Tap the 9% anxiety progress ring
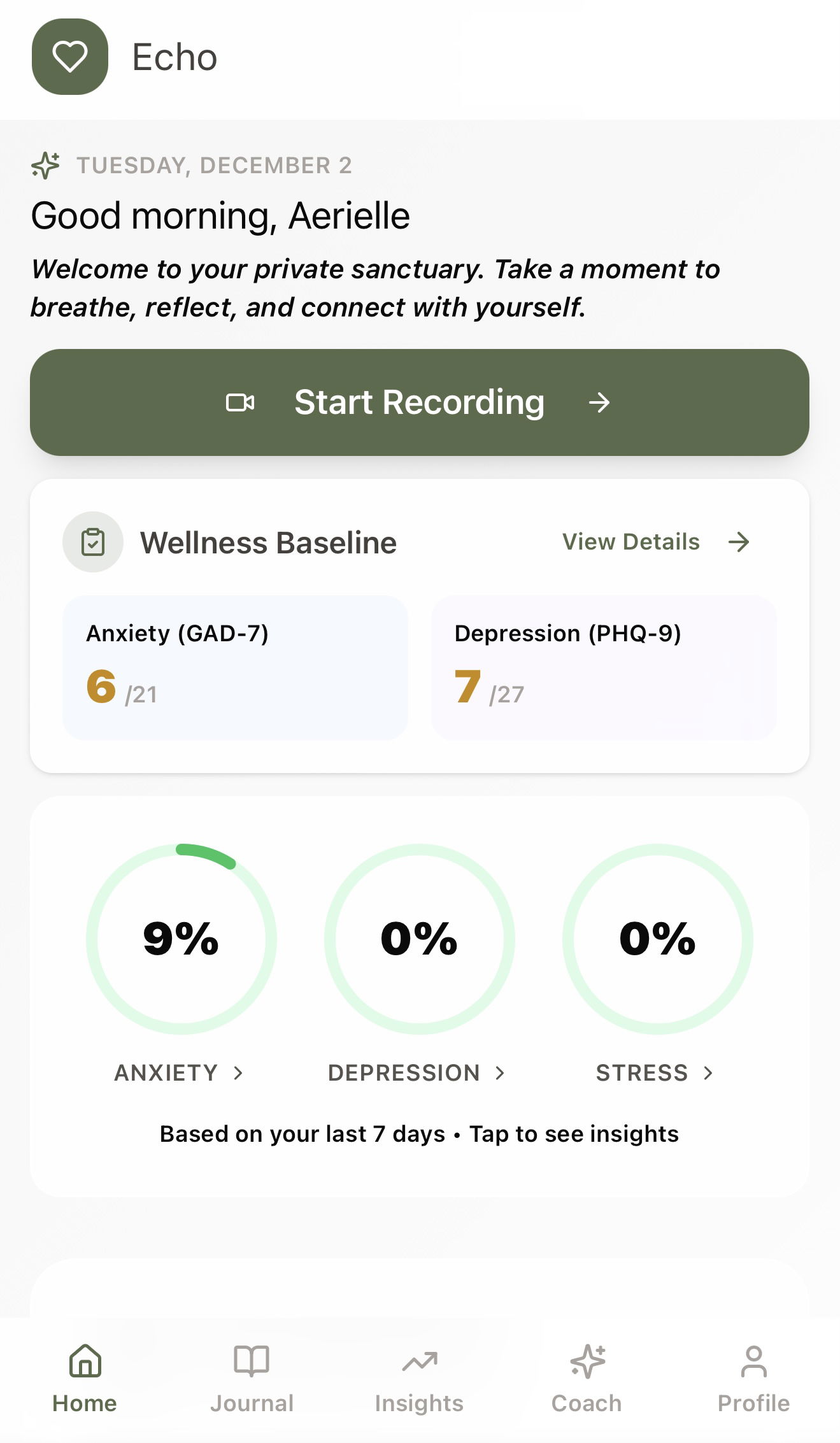Image resolution: width=840 pixels, height=1443 pixels. coord(182,937)
